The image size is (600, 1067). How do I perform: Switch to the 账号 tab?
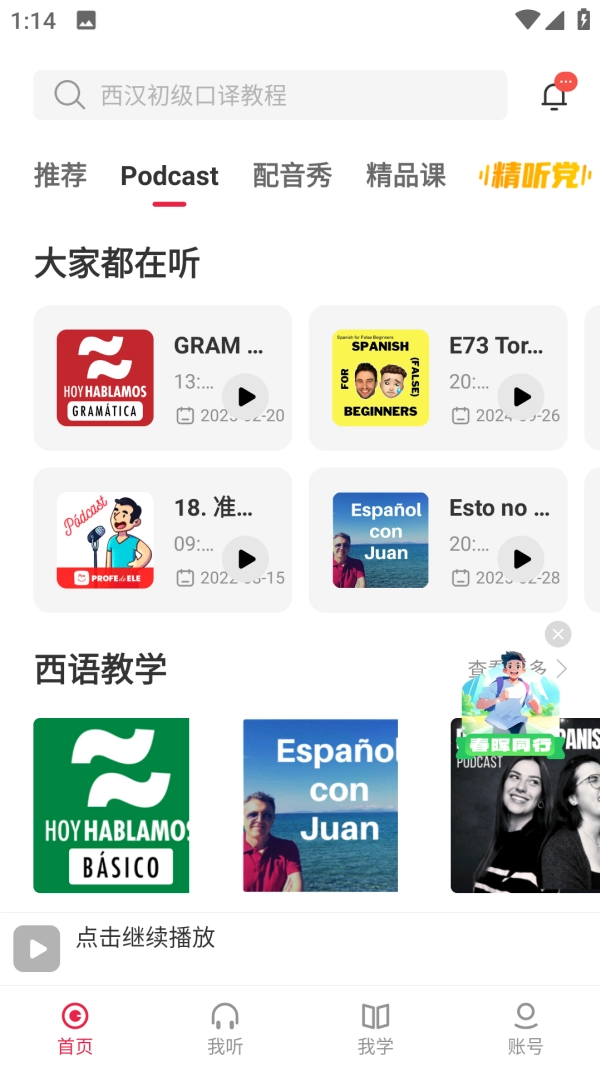pyautogui.click(x=525, y=1029)
